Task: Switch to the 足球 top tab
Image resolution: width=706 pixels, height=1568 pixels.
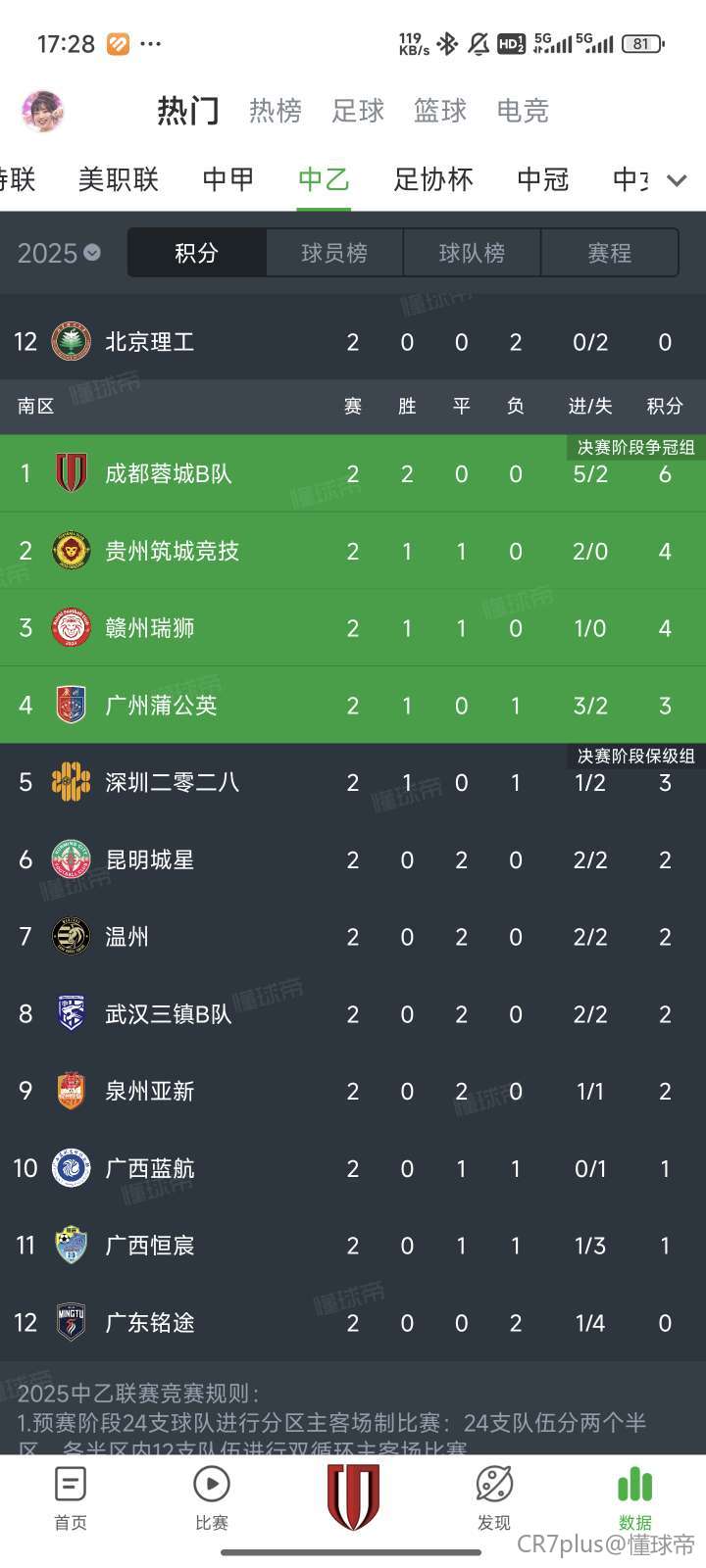Action: (x=358, y=111)
